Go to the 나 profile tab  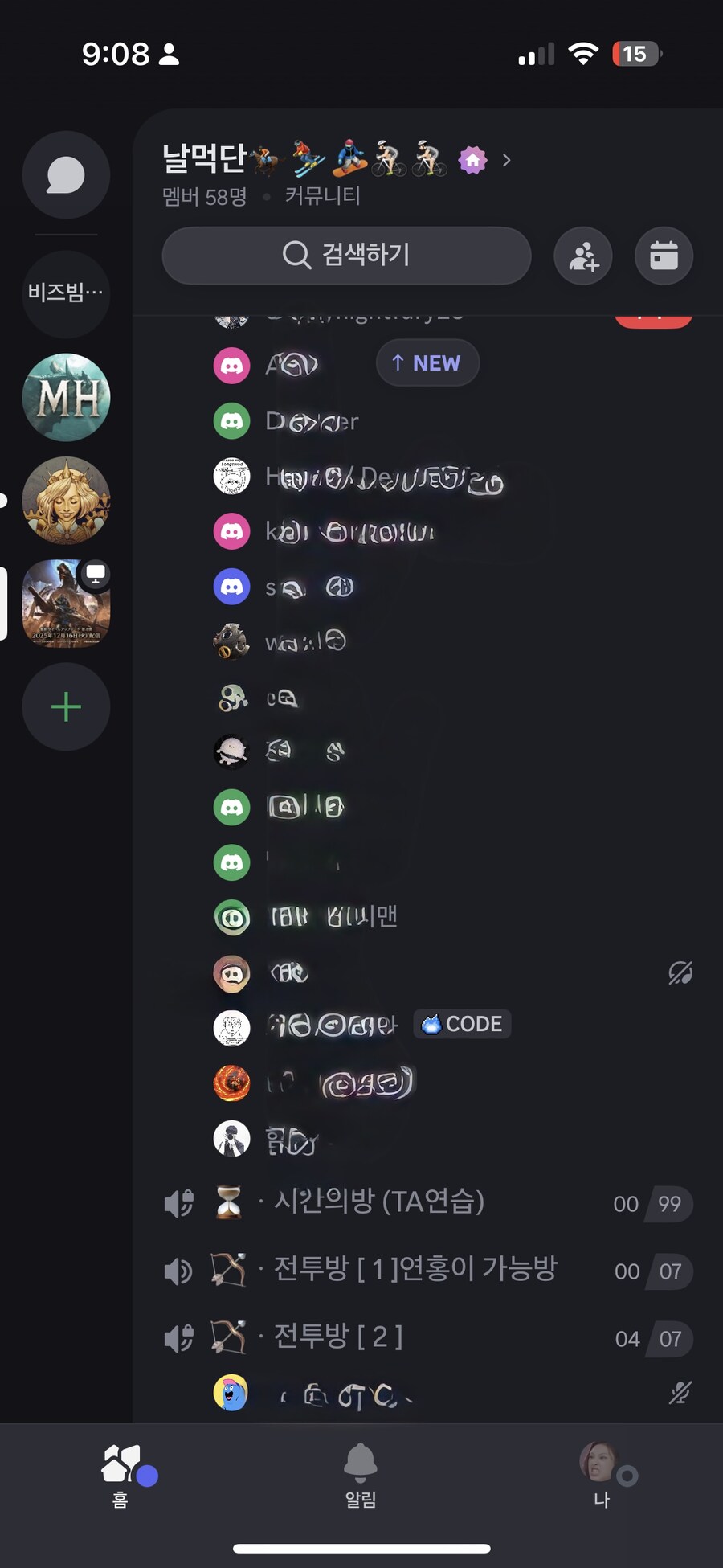tap(601, 1475)
